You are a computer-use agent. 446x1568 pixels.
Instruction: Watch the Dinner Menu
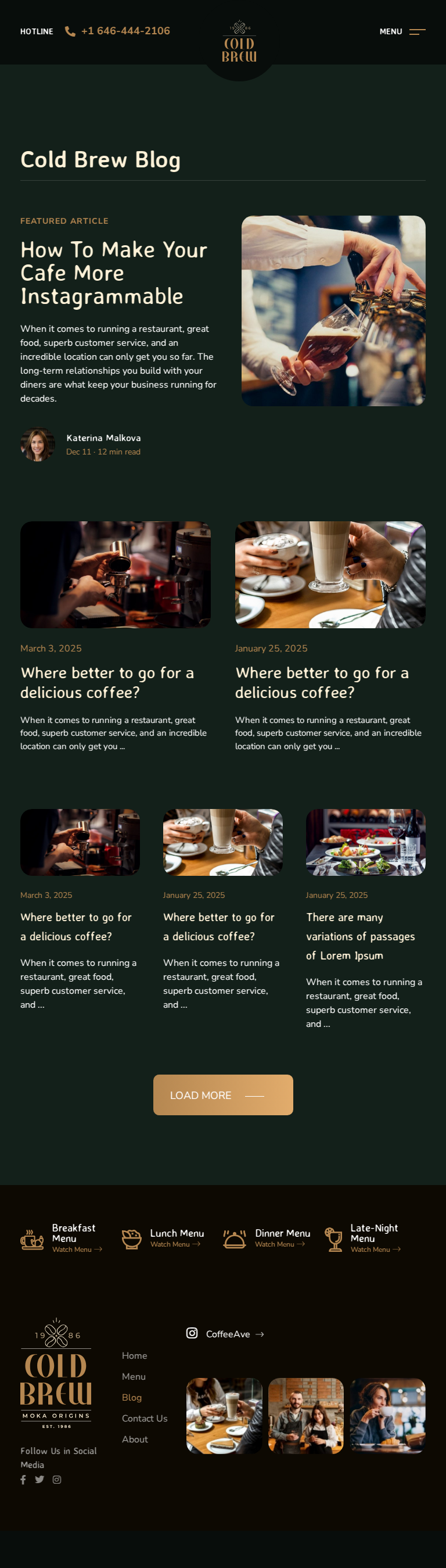point(279,1244)
